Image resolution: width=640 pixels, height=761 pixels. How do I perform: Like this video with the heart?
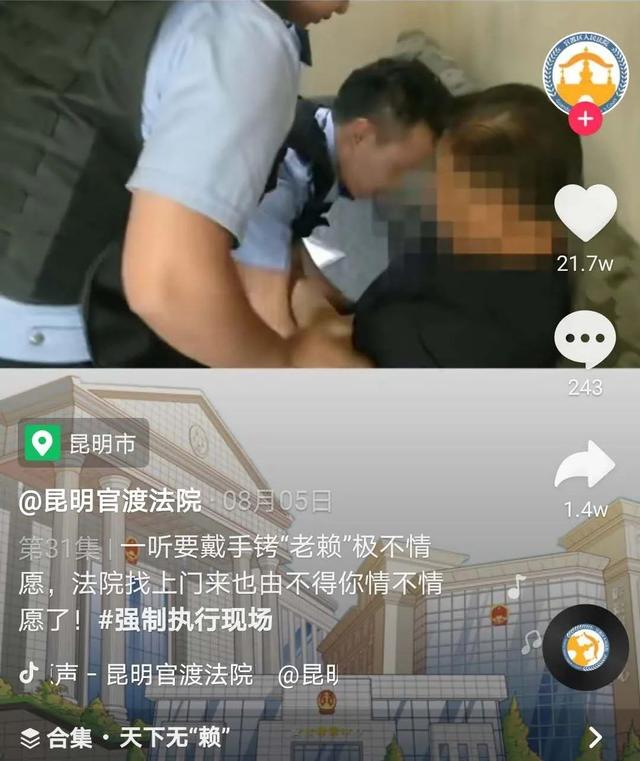(x=585, y=213)
